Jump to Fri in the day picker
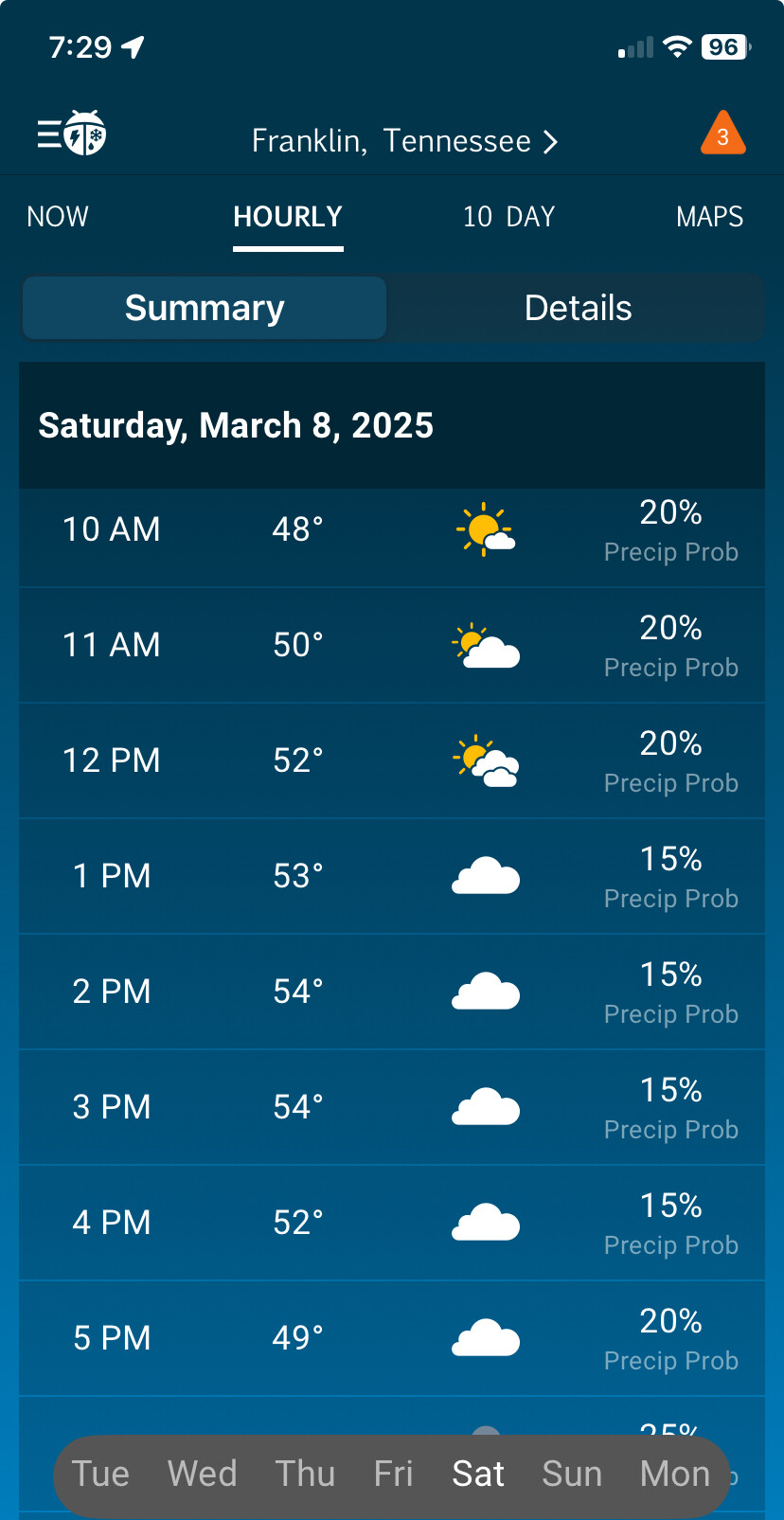 (x=393, y=1474)
